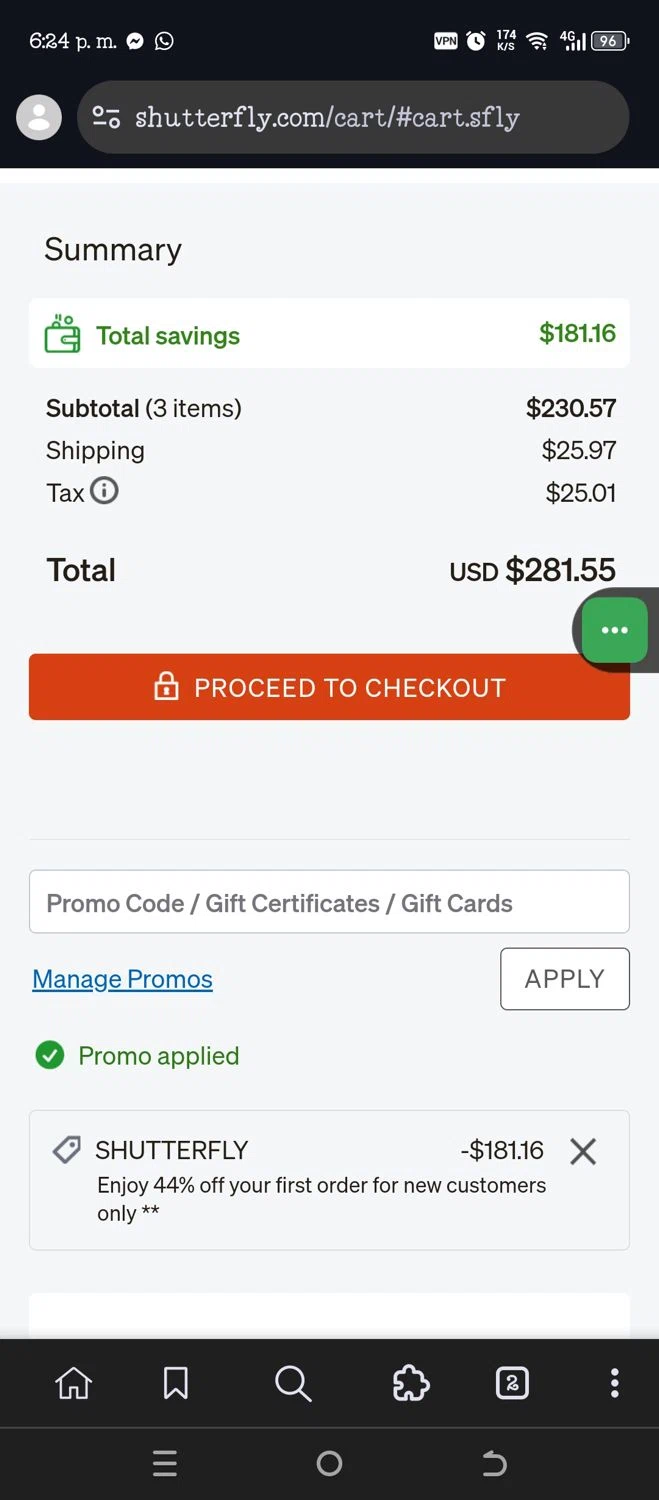Open browser bookmarks
The width and height of the screenshot is (659, 1500).
[x=175, y=1383]
